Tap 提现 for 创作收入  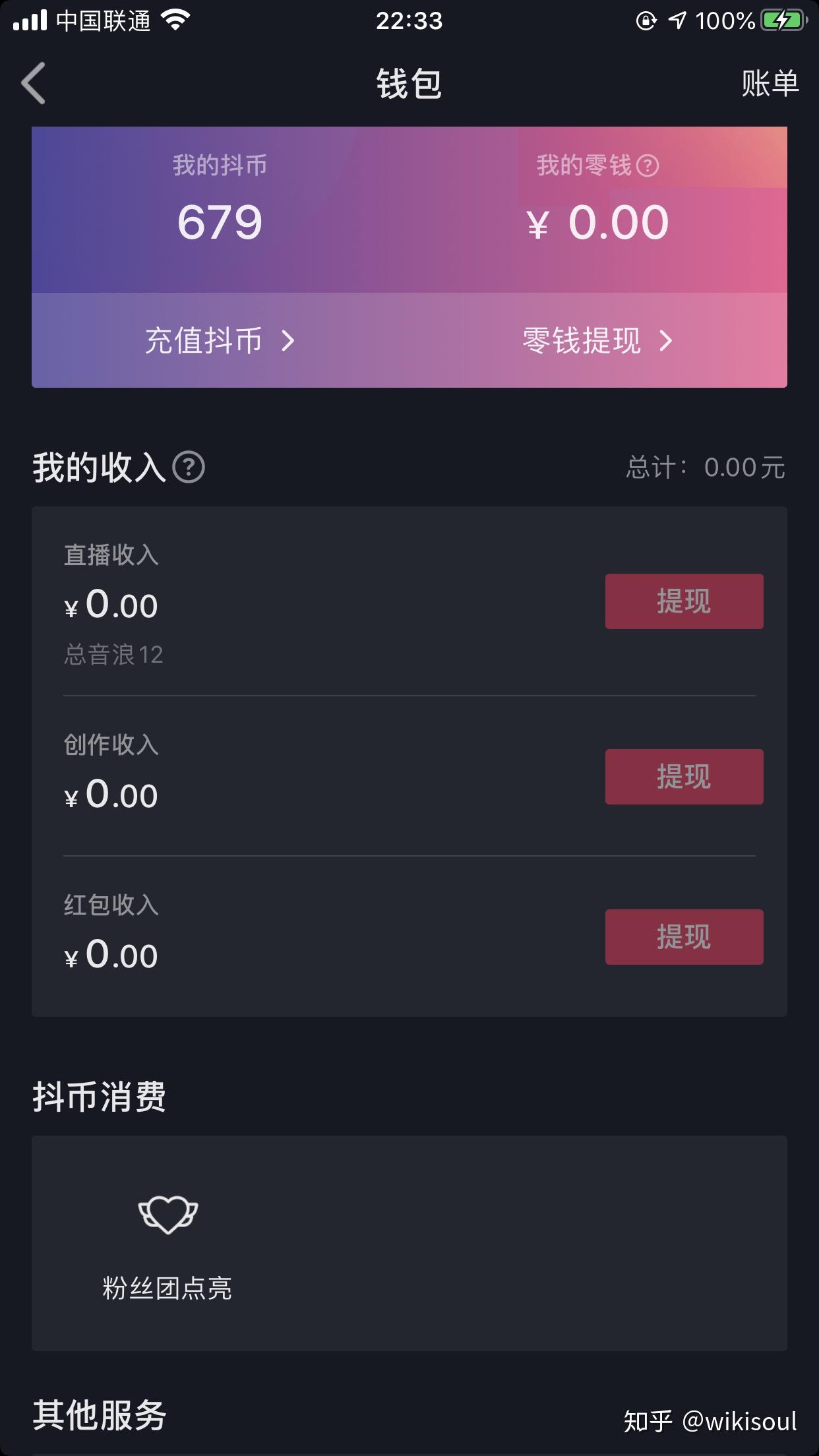[x=684, y=777]
